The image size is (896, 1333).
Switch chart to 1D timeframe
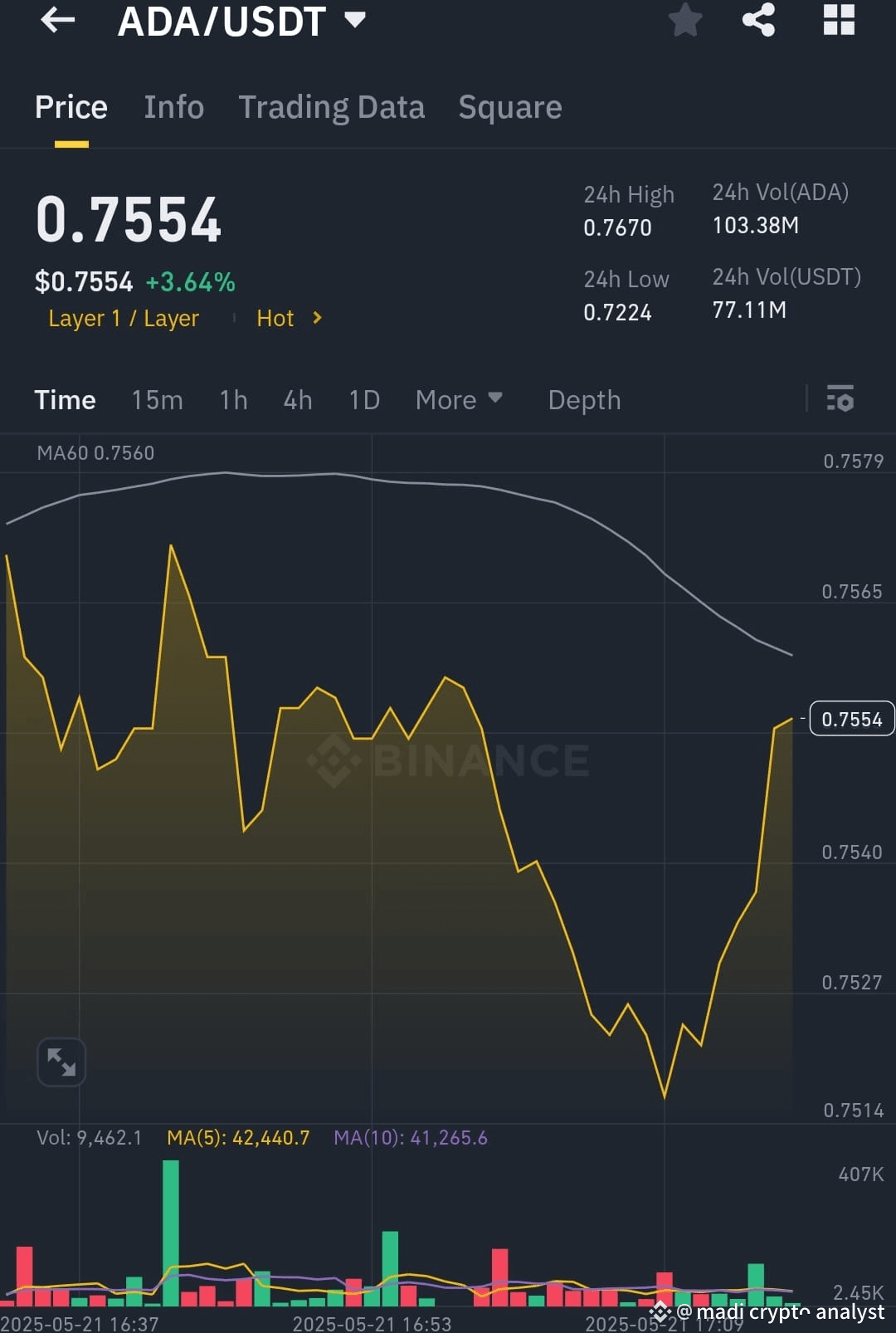click(x=363, y=400)
